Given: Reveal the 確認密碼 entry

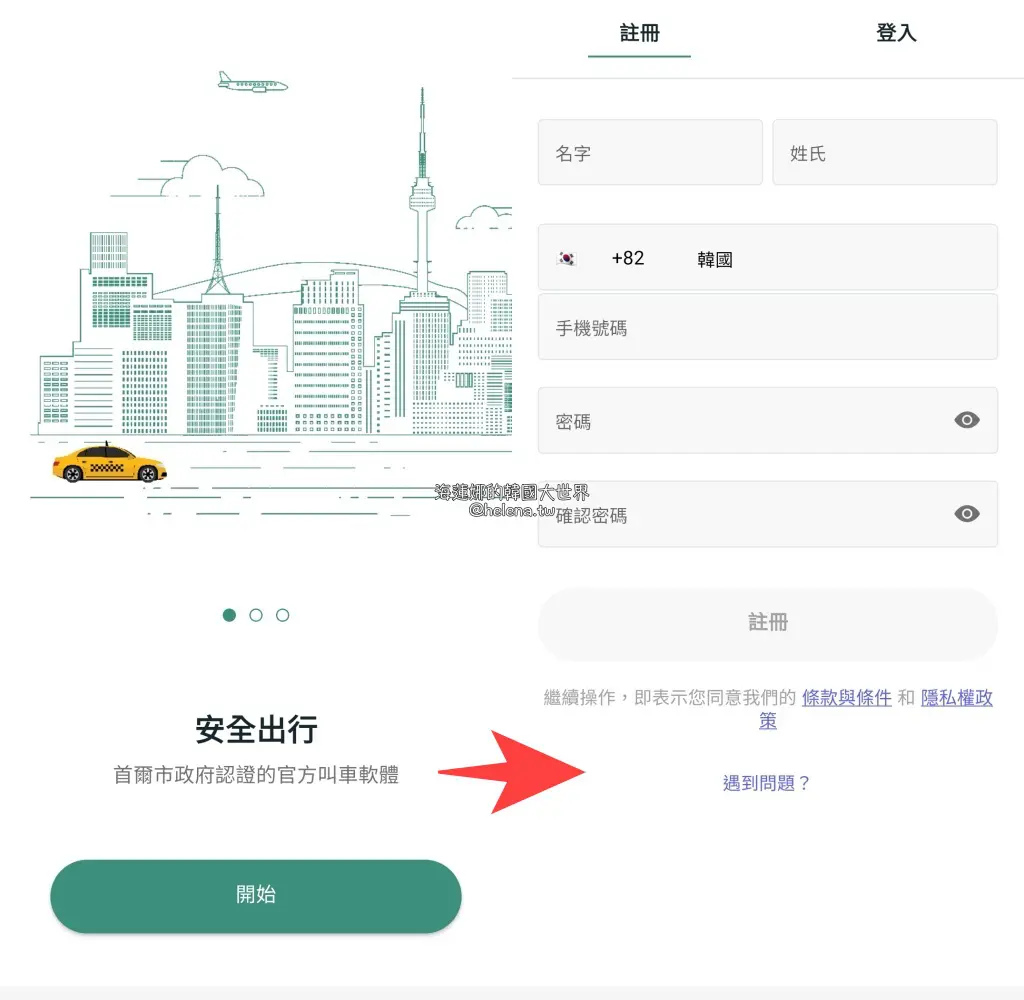Looking at the screenshot, I should coord(966,514).
